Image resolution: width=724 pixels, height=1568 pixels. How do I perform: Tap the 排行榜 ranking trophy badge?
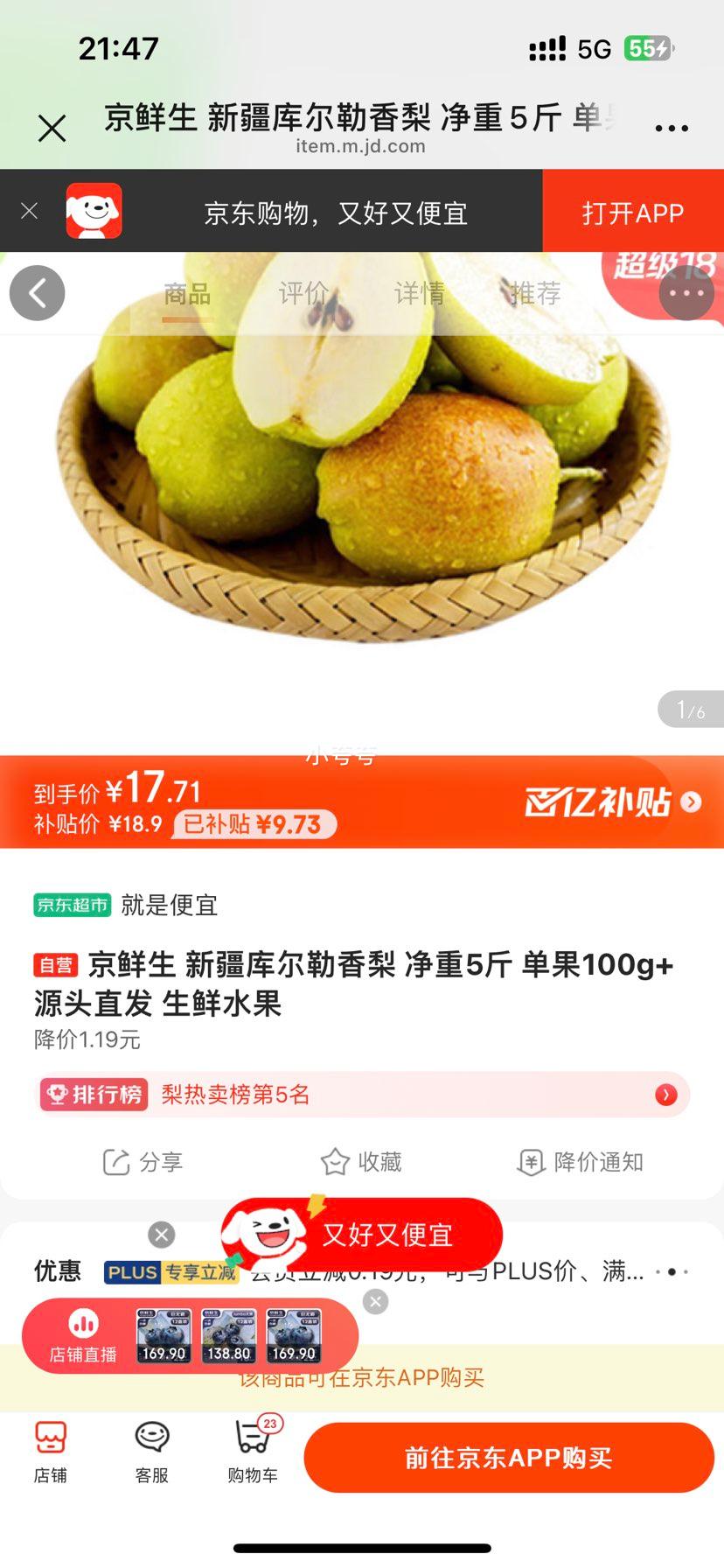tap(93, 1094)
